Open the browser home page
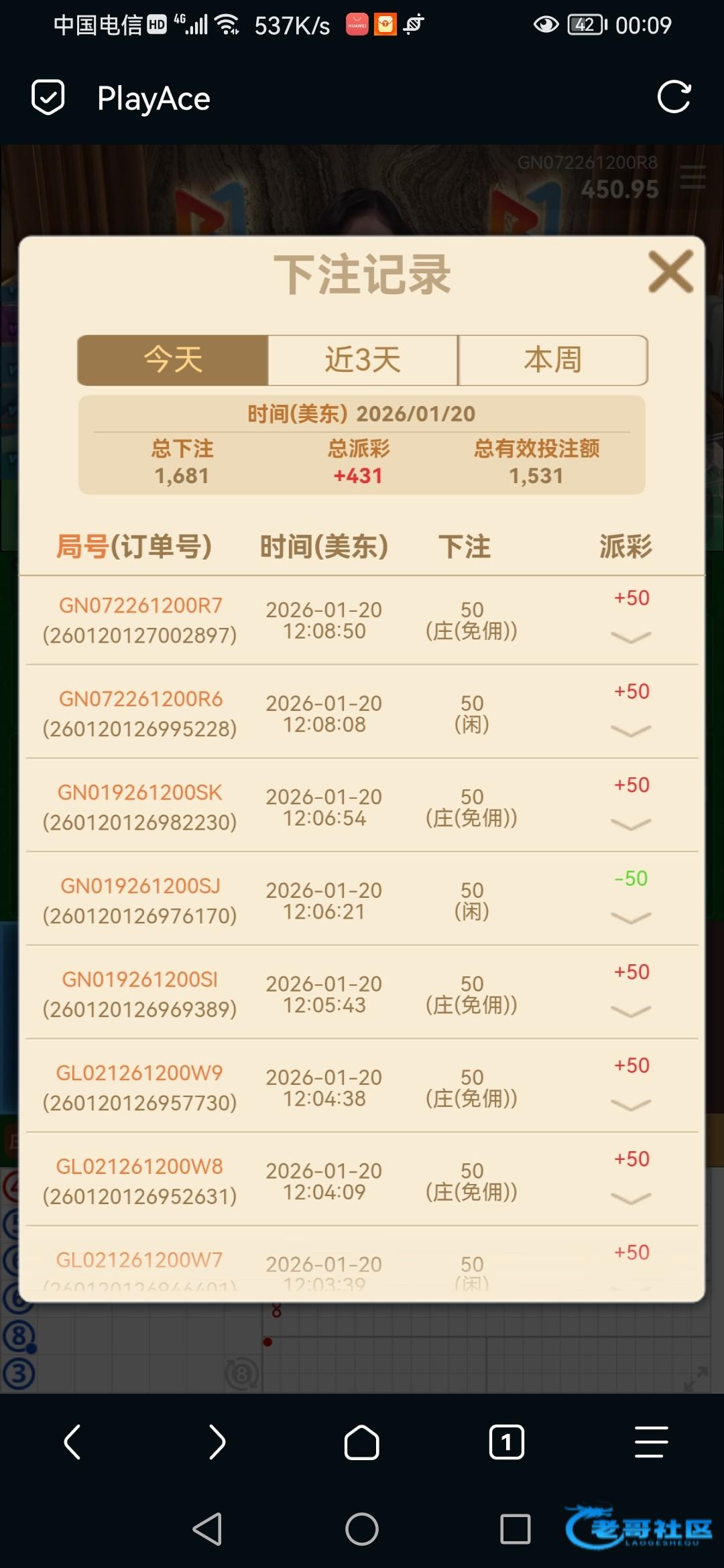The width and height of the screenshot is (724, 1568). [x=362, y=1442]
